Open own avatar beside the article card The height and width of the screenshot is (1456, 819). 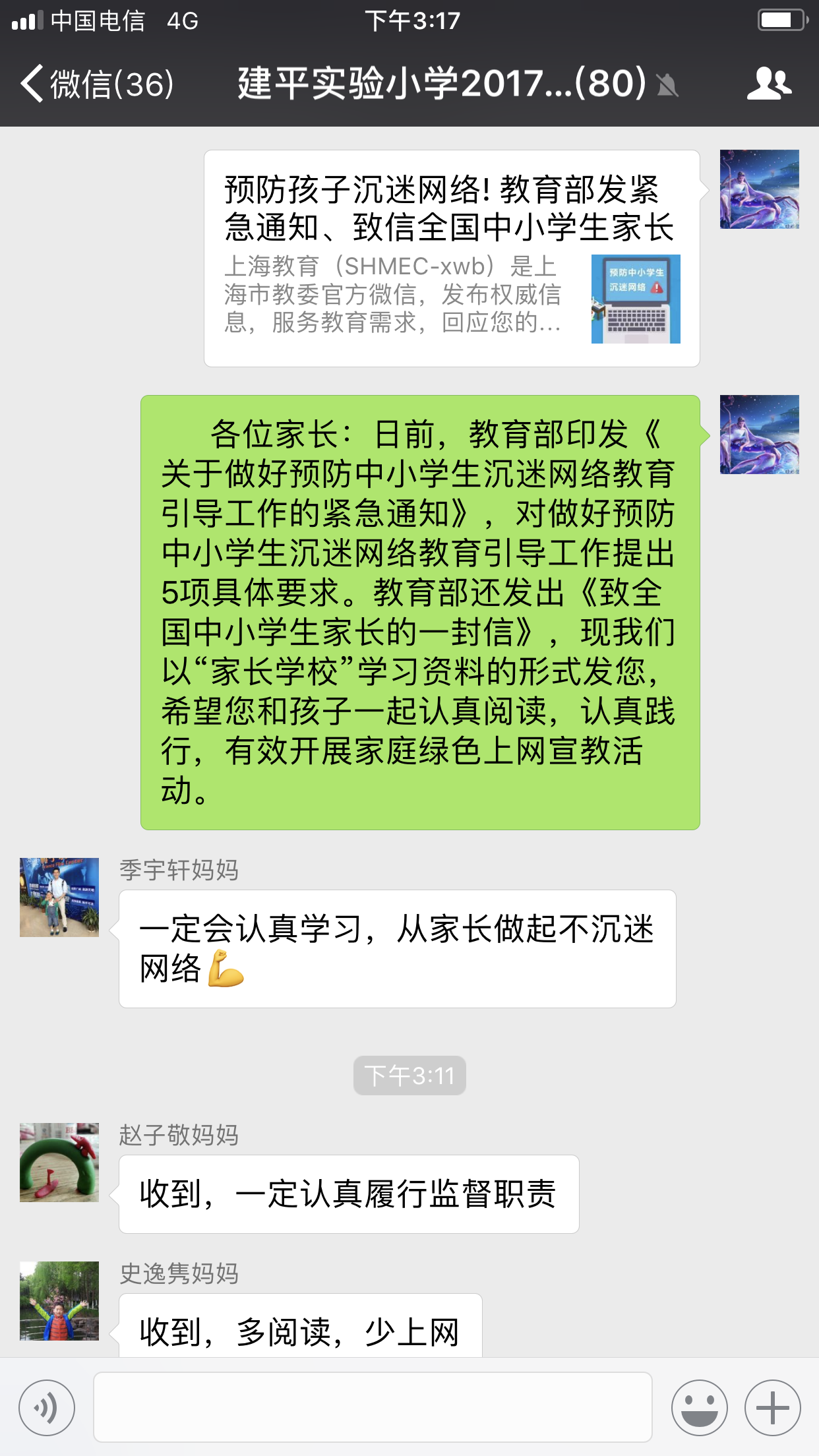(x=759, y=189)
